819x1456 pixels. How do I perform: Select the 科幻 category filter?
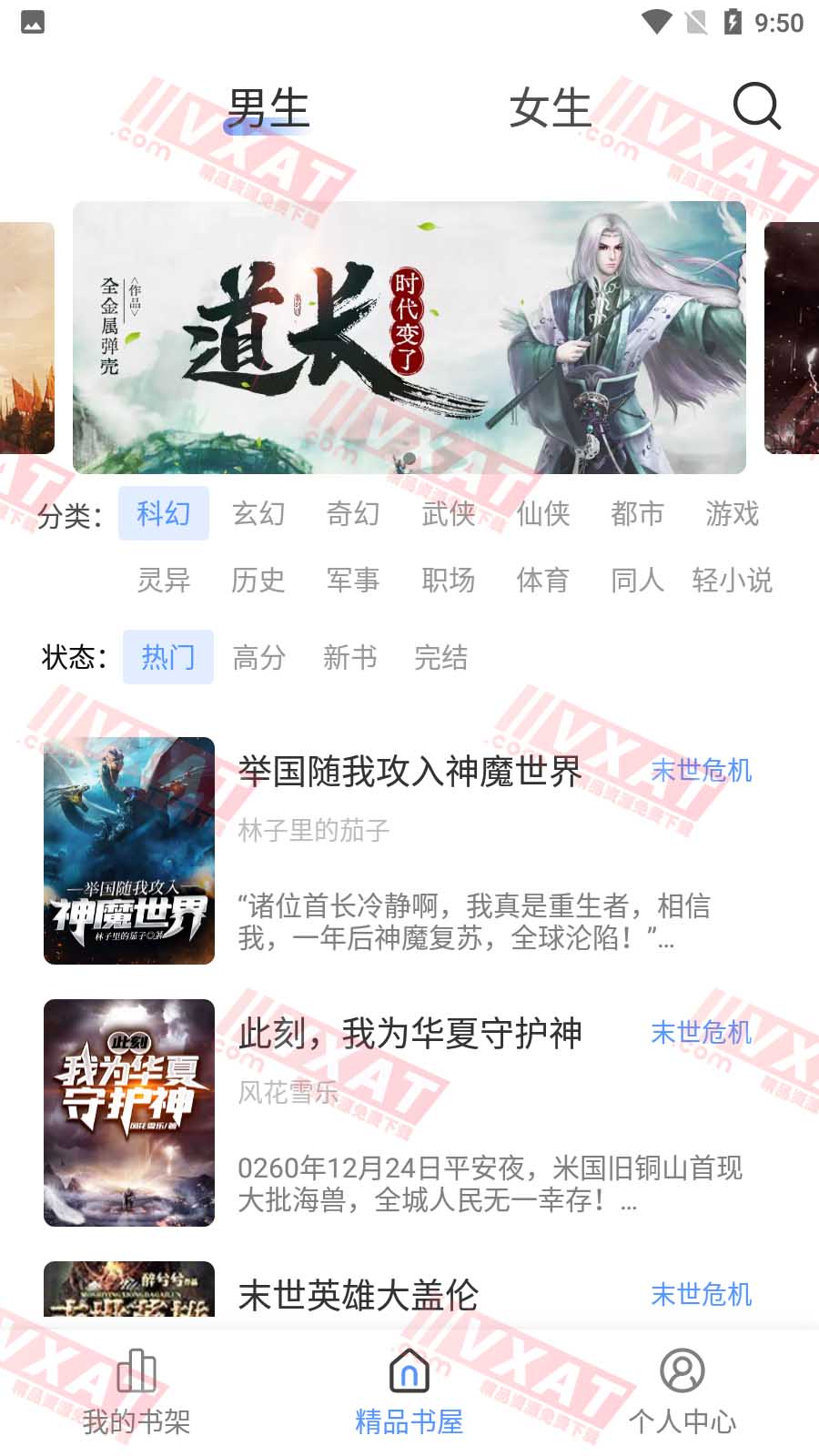click(164, 513)
